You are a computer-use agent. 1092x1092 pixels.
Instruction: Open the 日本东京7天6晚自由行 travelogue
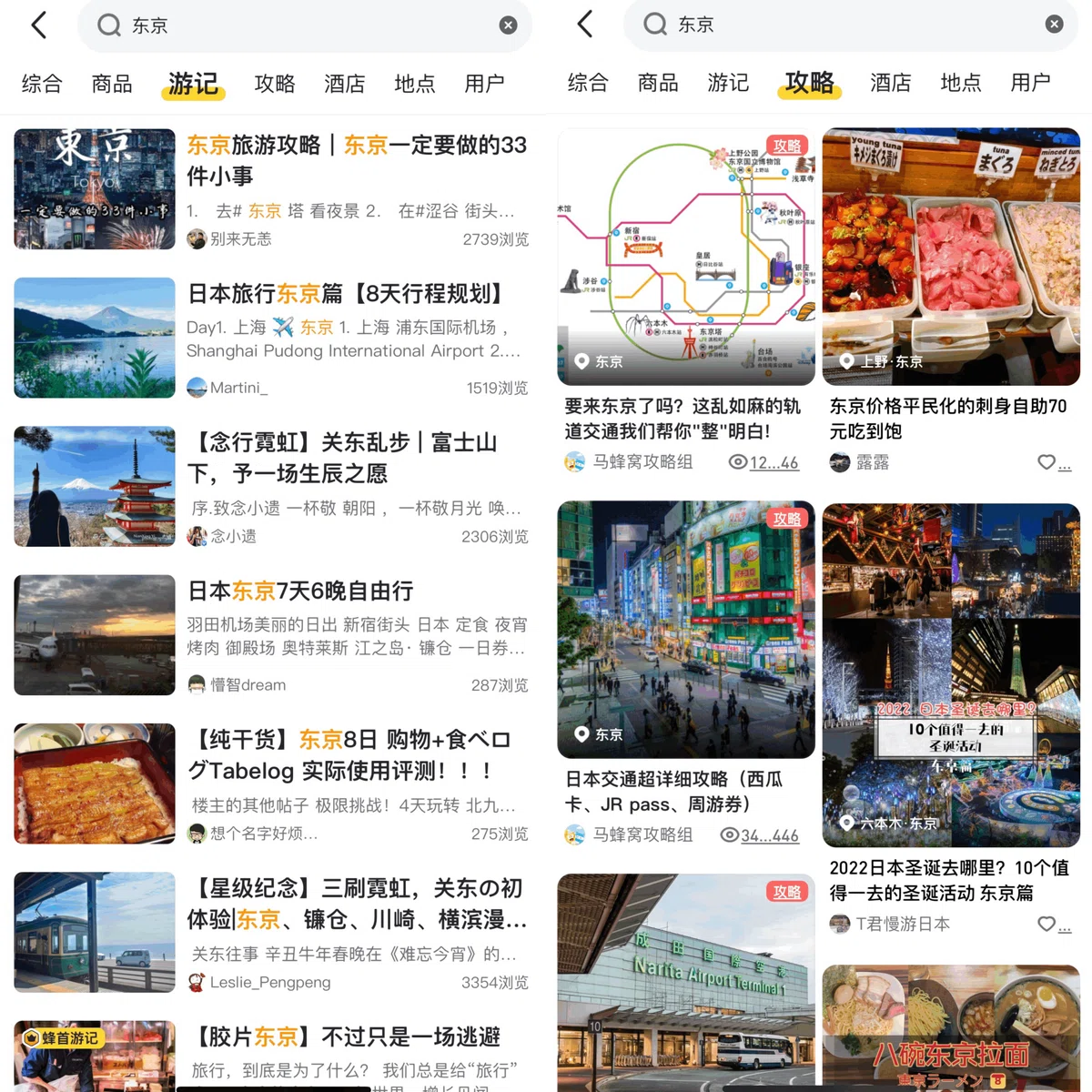[x=271, y=635]
